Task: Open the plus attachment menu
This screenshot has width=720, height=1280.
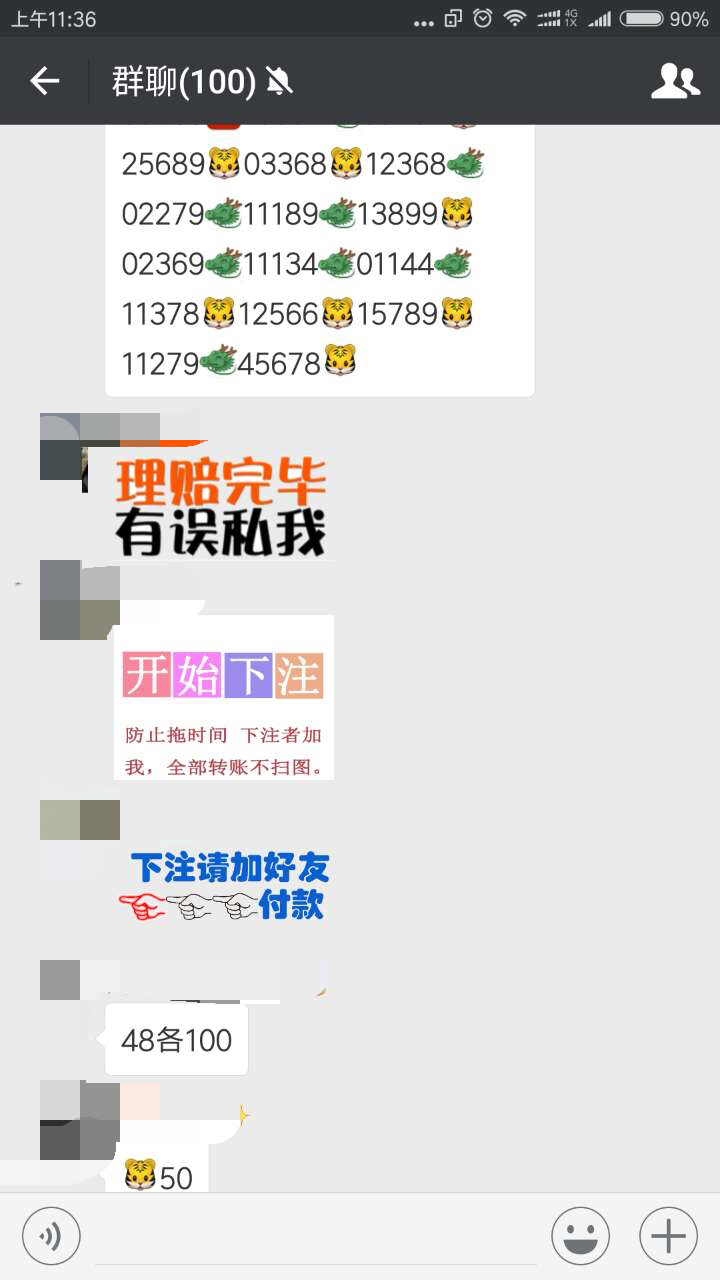Action: (668, 1236)
